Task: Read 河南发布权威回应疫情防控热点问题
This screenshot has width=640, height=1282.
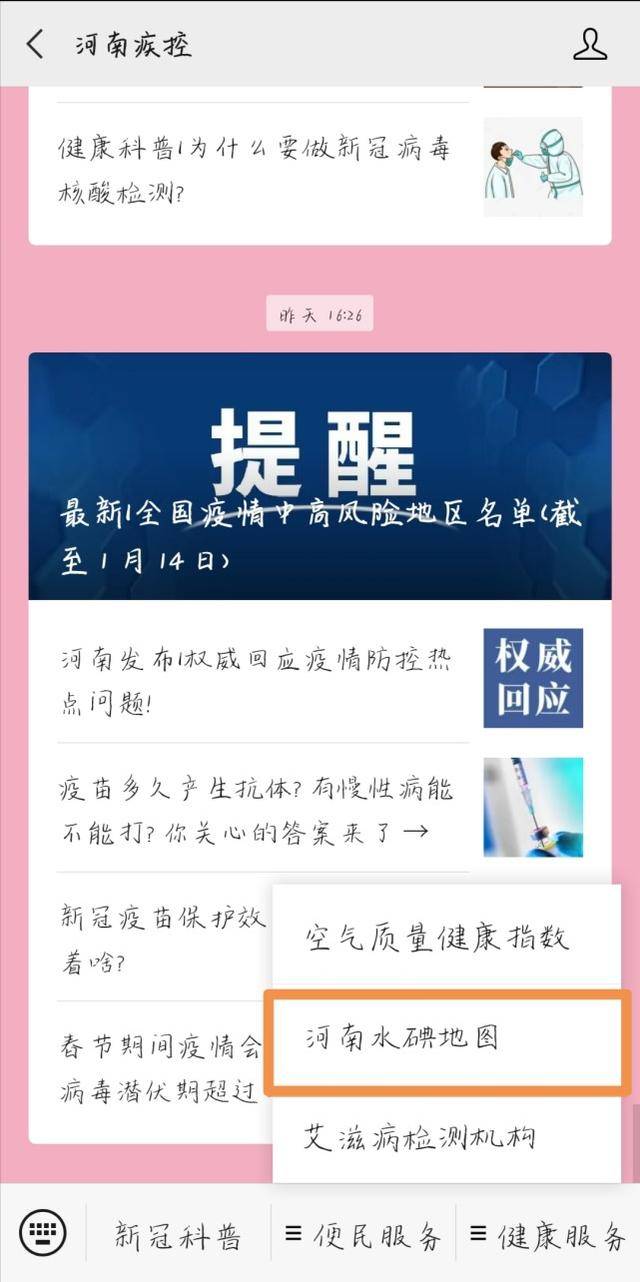Action: (x=320, y=678)
